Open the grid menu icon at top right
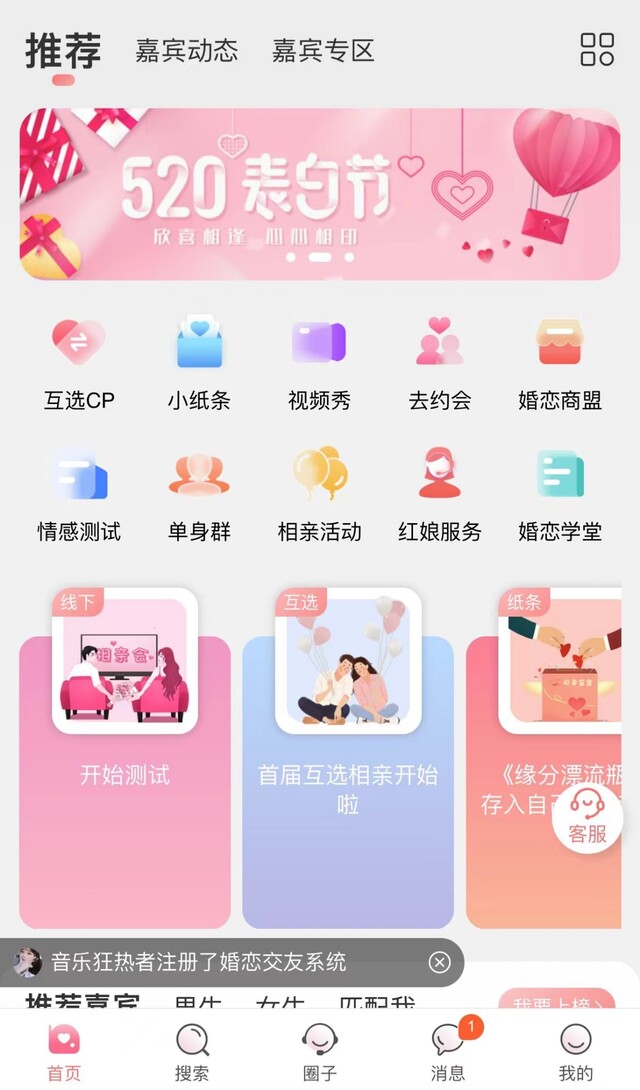This screenshot has height=1090, width=640. tap(597, 49)
